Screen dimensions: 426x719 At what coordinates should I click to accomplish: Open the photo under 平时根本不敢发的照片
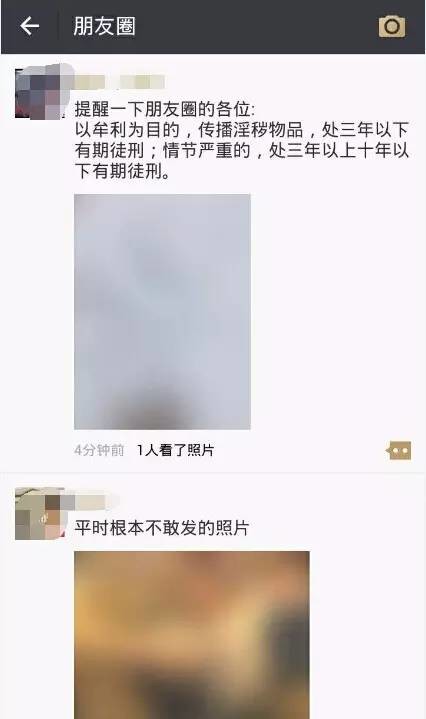[x=192, y=635]
